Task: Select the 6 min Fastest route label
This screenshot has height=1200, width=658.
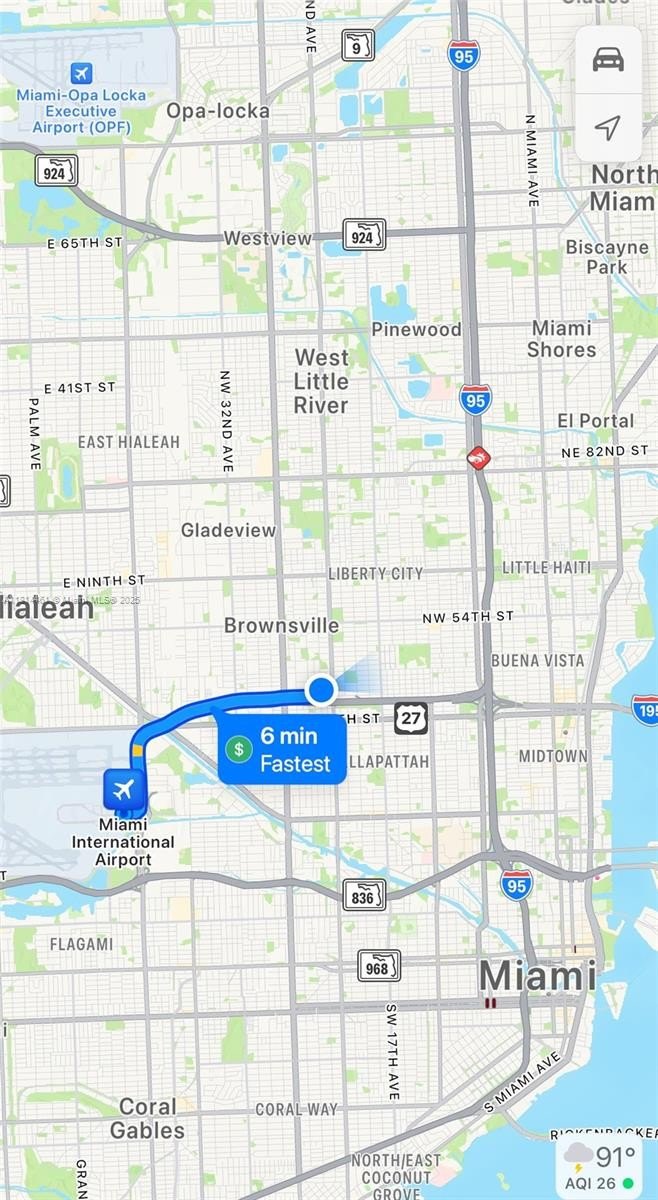Action: click(x=282, y=750)
